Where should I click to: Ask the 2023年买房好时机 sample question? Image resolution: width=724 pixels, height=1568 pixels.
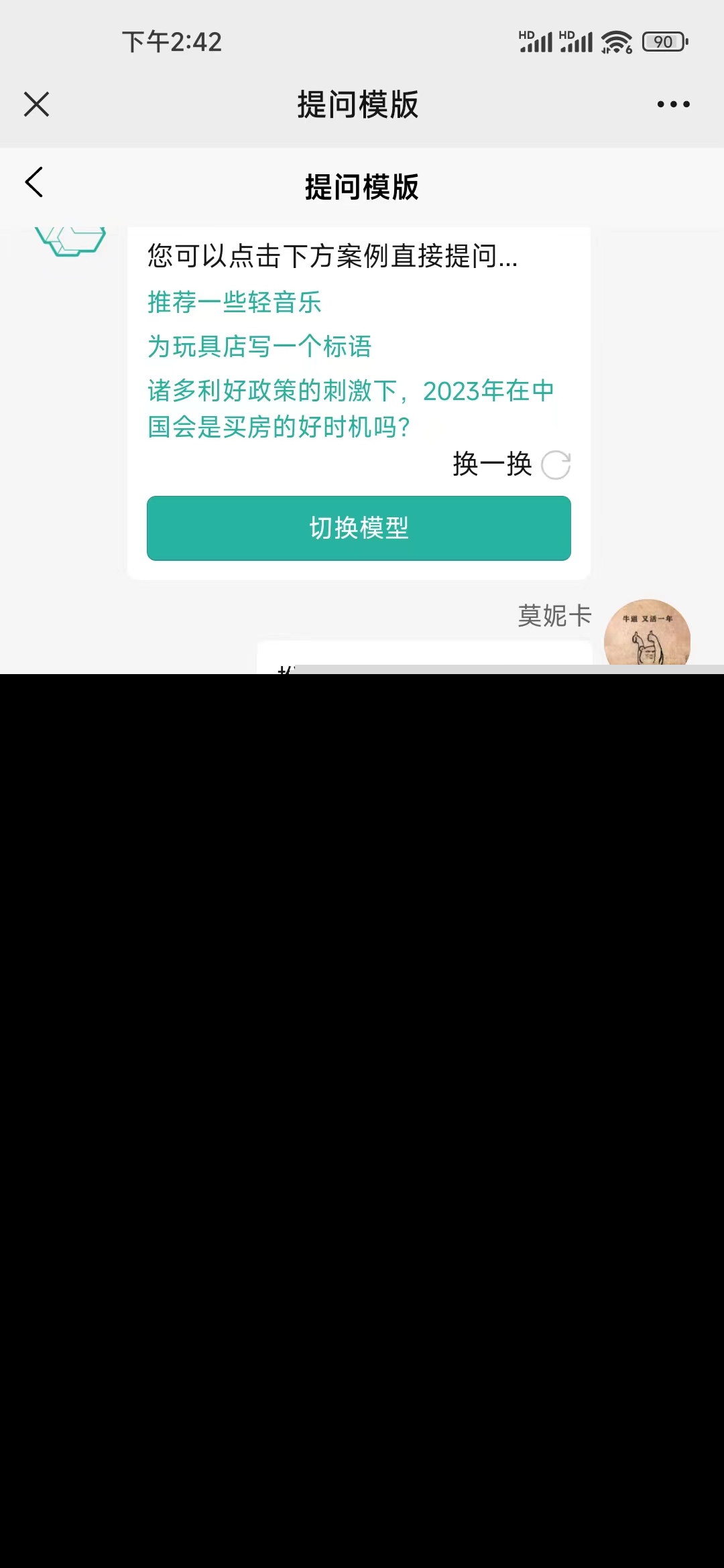tap(350, 408)
